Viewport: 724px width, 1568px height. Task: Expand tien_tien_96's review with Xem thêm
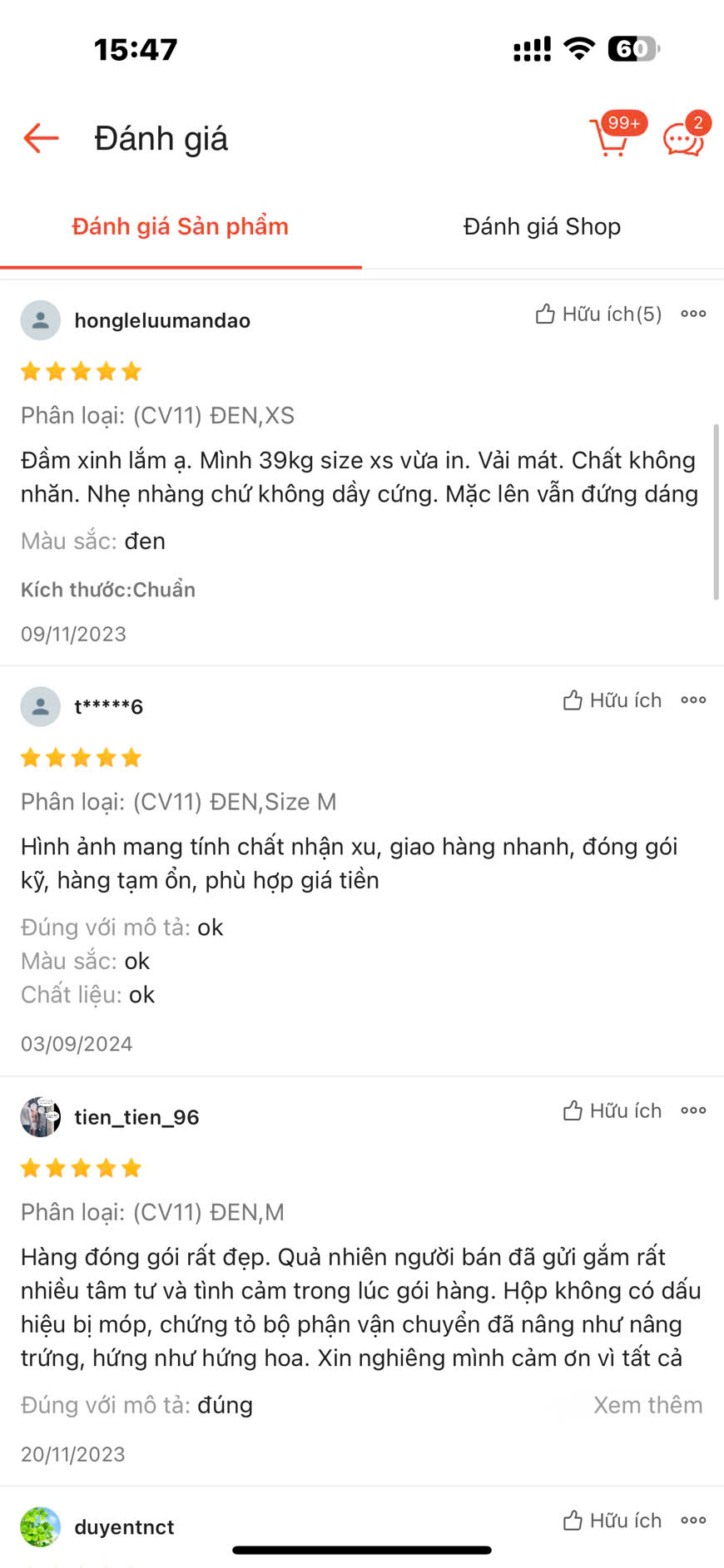coord(647,1405)
